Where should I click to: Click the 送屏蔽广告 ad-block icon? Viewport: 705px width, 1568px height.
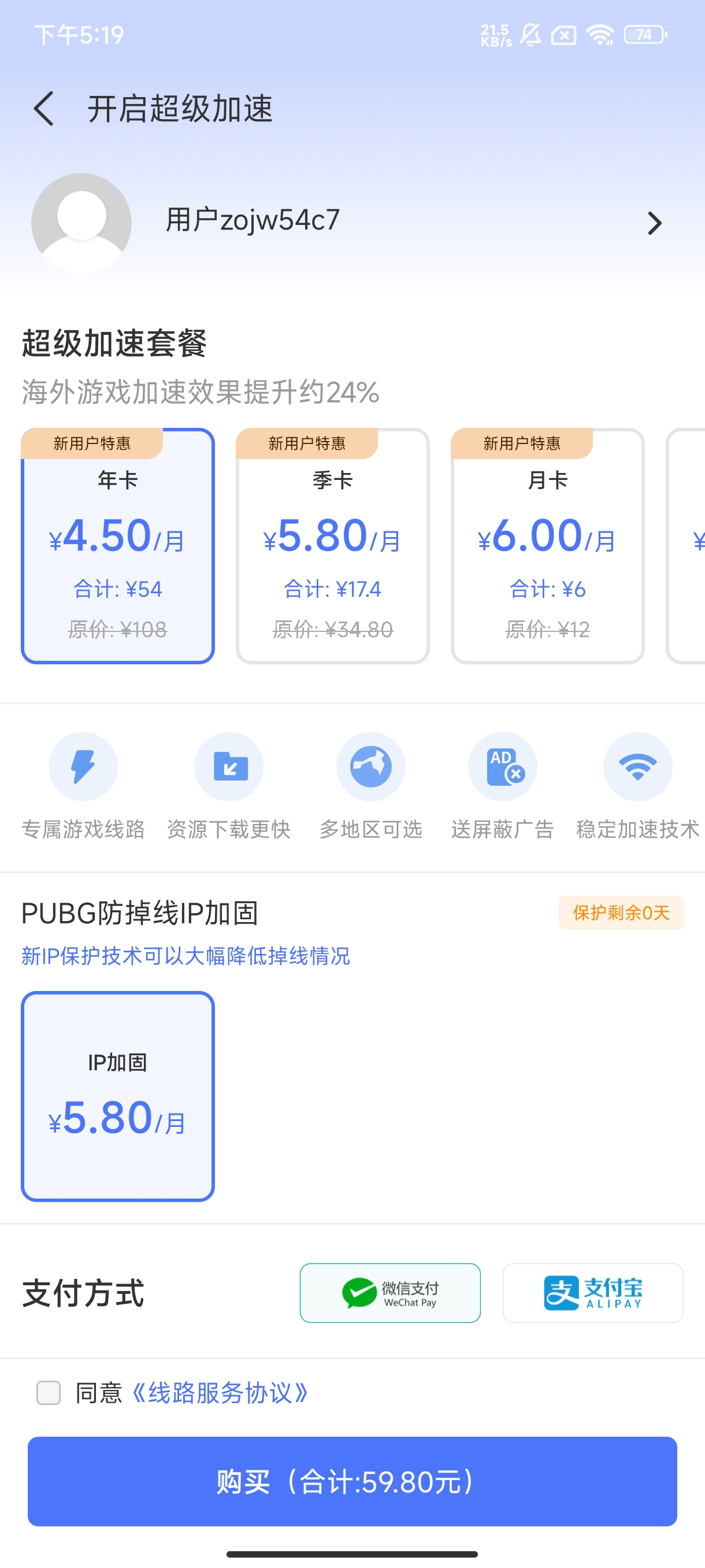pos(502,766)
